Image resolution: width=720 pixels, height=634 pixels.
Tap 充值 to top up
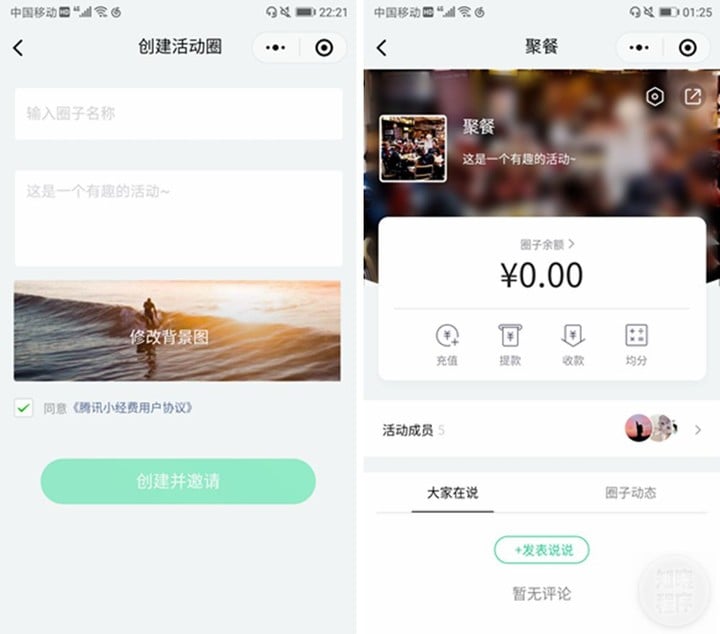click(446, 344)
